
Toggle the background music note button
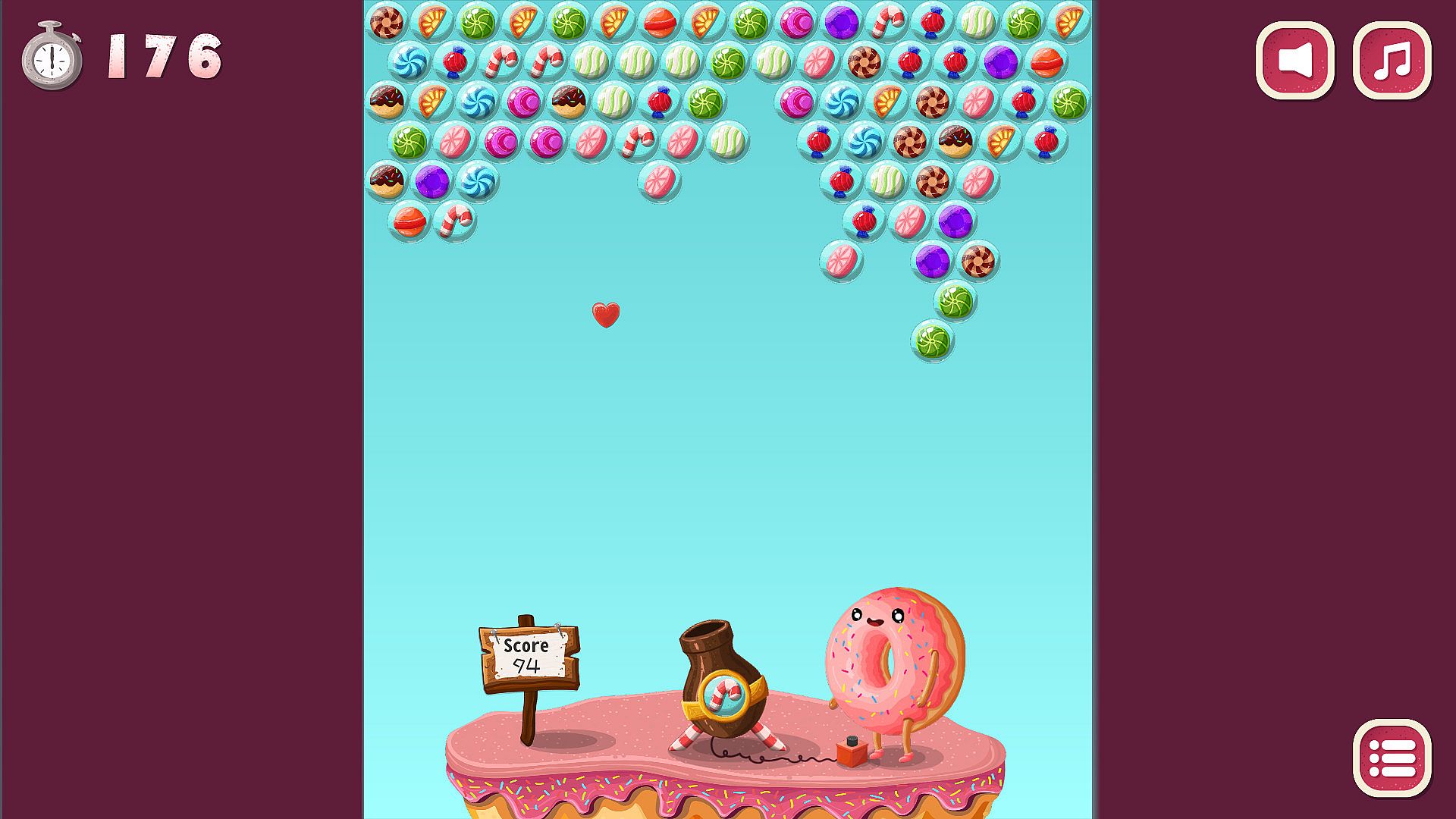1392,61
